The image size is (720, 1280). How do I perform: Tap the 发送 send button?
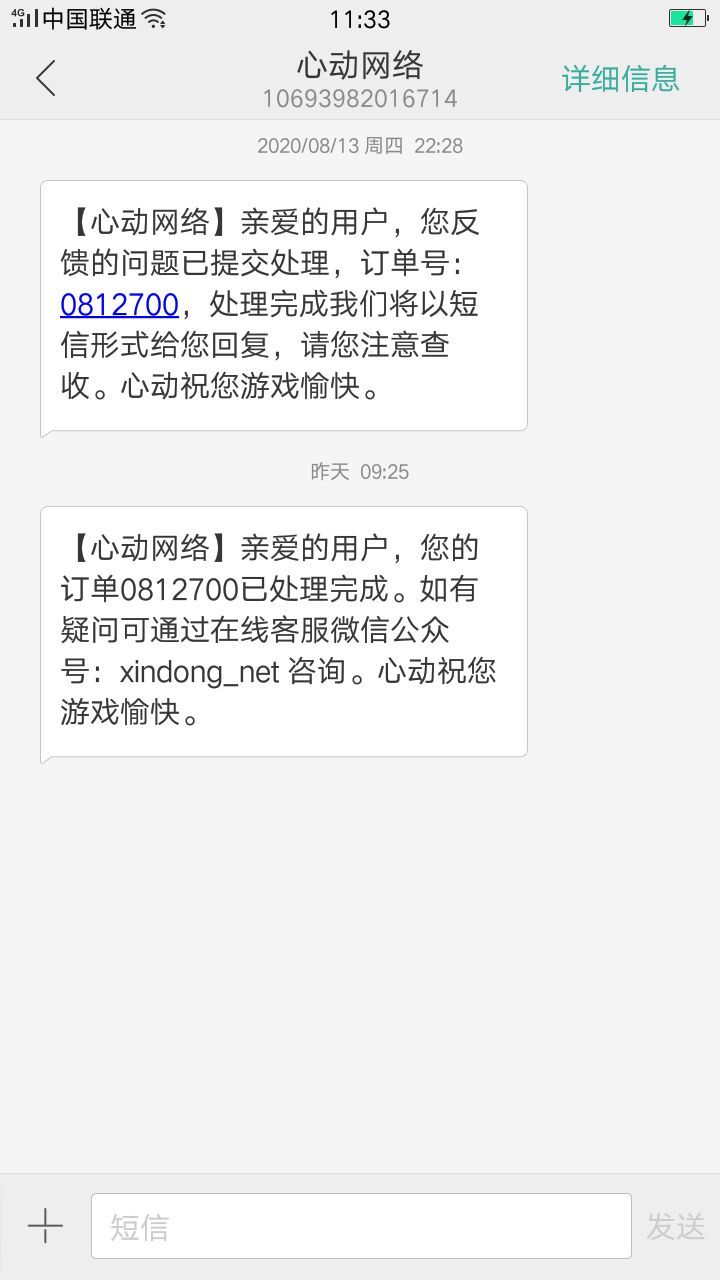tap(675, 1226)
